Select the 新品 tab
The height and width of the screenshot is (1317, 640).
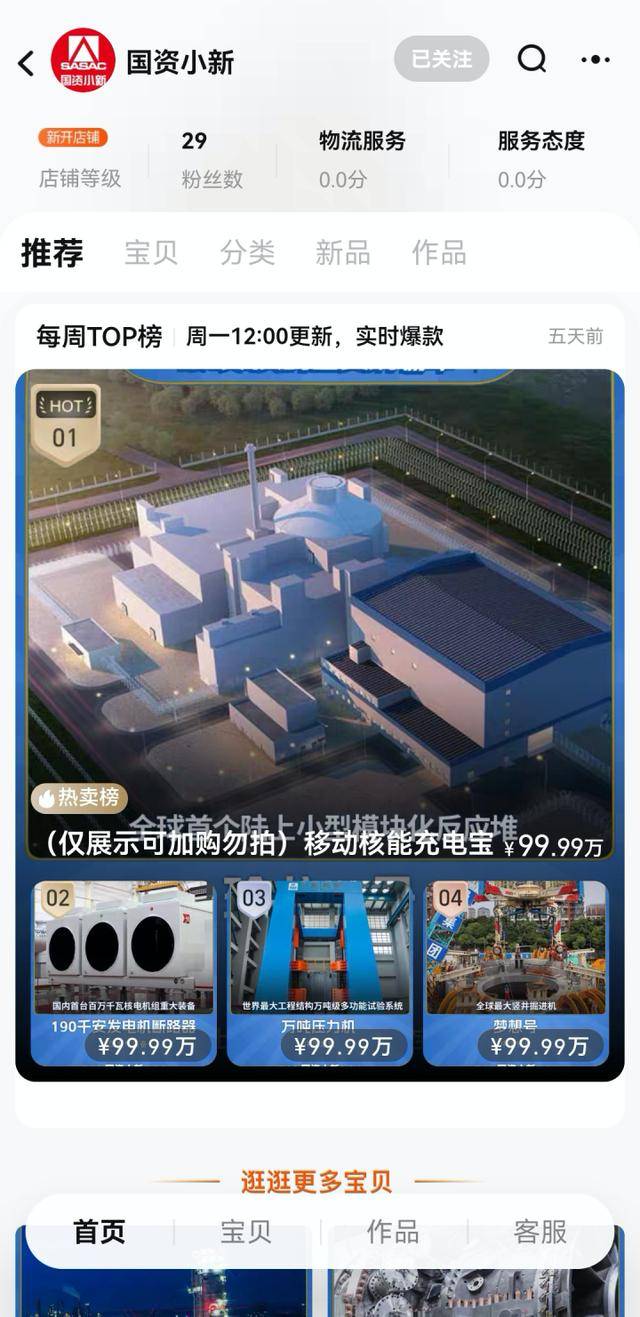pos(343,252)
